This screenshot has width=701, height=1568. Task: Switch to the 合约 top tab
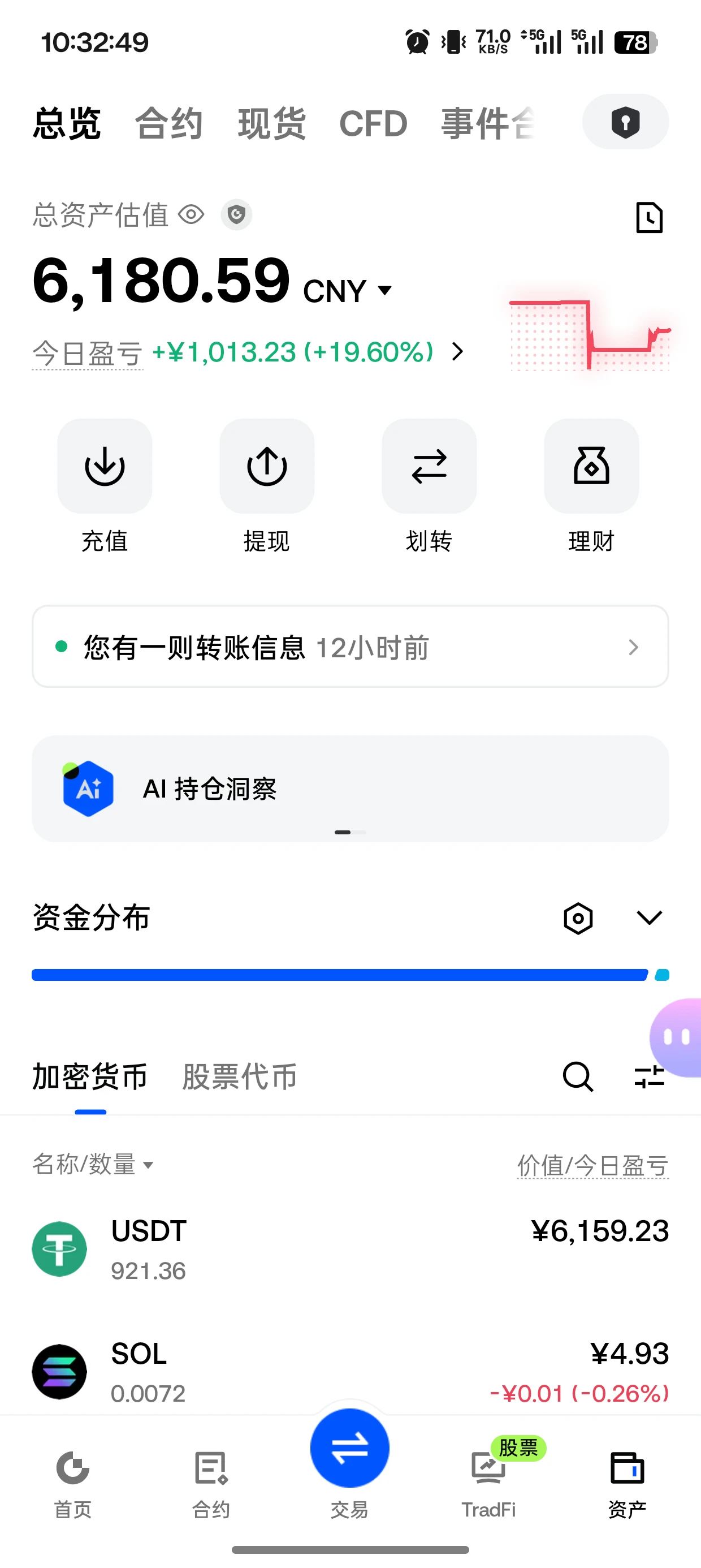pos(168,123)
